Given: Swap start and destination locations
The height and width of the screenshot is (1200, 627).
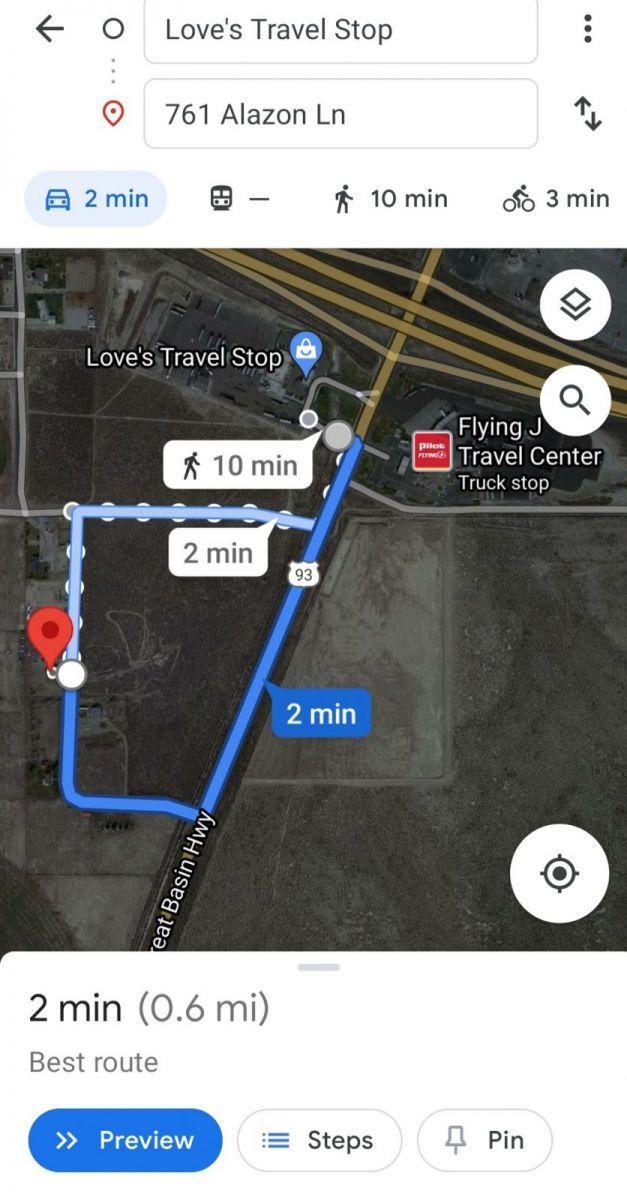Looking at the screenshot, I should click(x=588, y=114).
